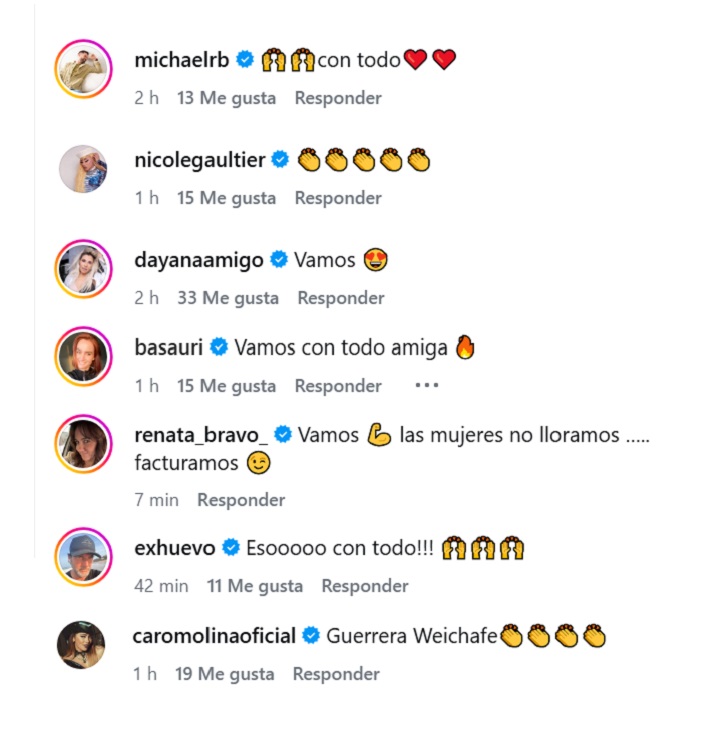Reply to caromolinaoficial's Guerrera comment

[335, 674]
